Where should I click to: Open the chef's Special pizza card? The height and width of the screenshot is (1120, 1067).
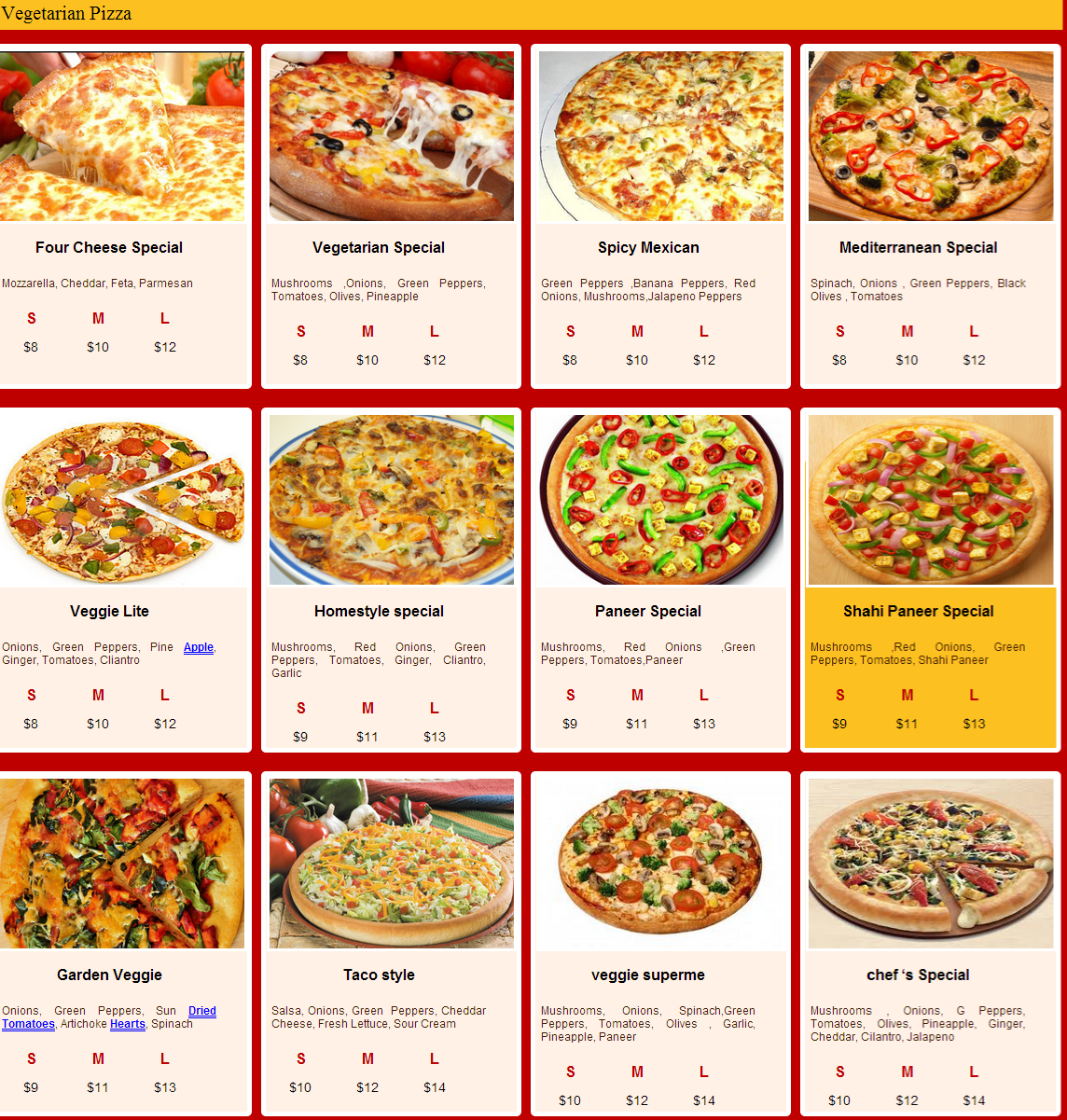tap(918, 975)
